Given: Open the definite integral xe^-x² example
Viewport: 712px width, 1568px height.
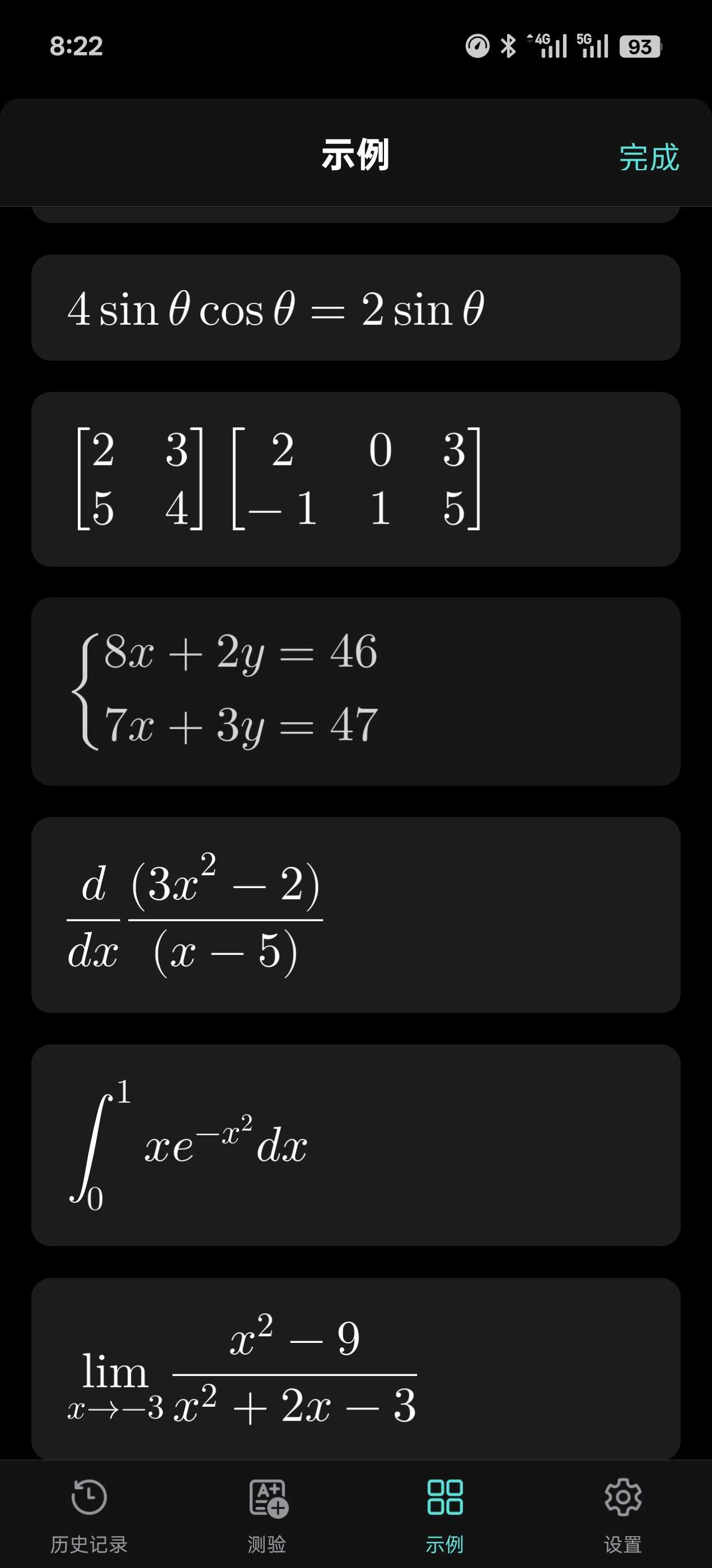Looking at the screenshot, I should pos(355,1144).
